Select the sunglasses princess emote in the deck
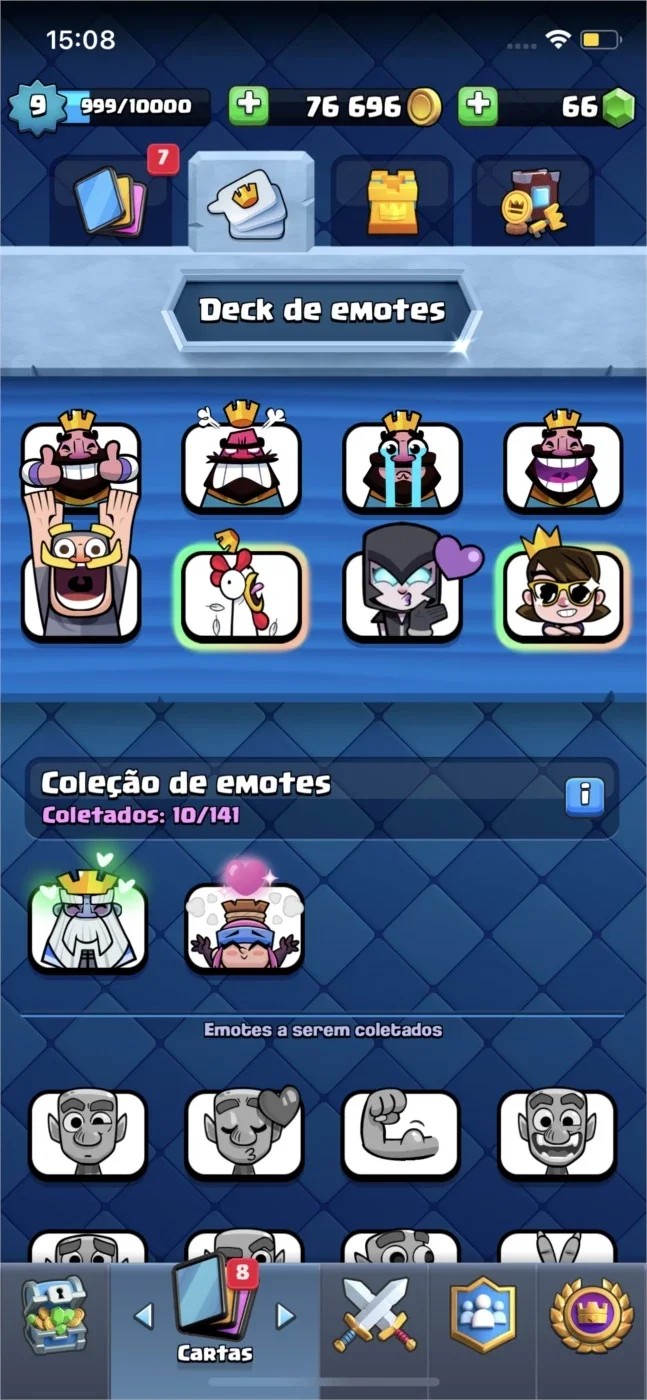 point(564,590)
